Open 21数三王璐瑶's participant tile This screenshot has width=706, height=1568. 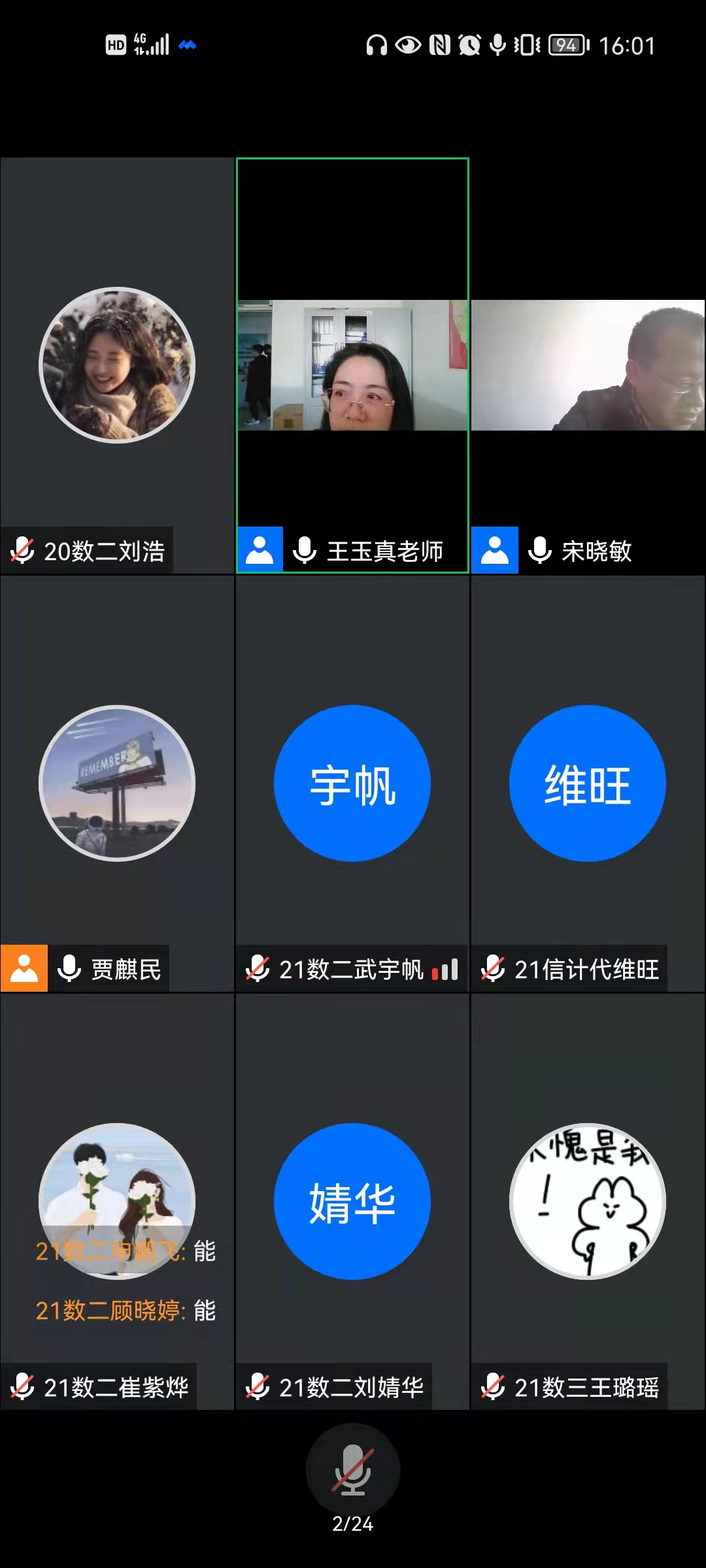588,1201
